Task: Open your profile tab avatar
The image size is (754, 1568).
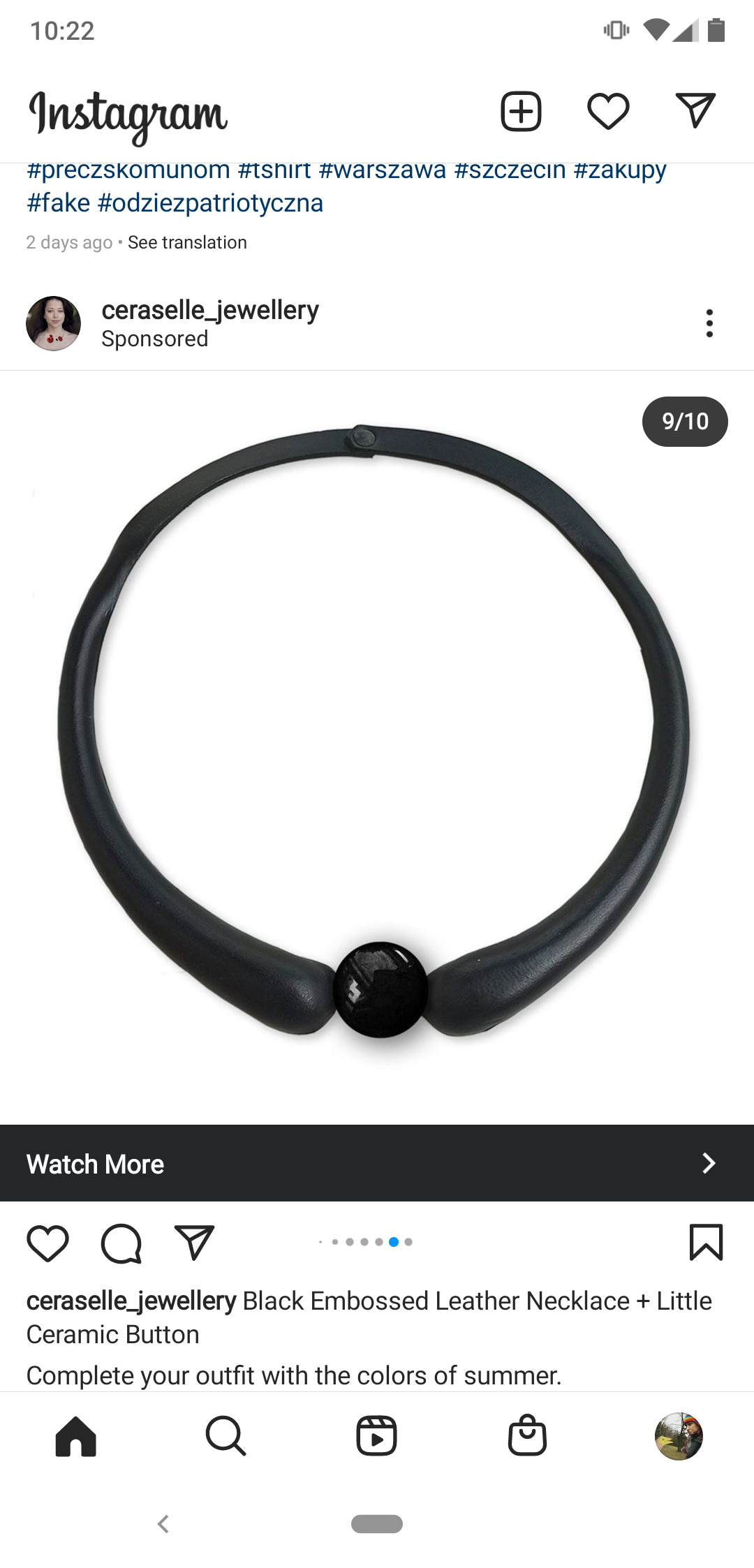Action: pos(679,1436)
